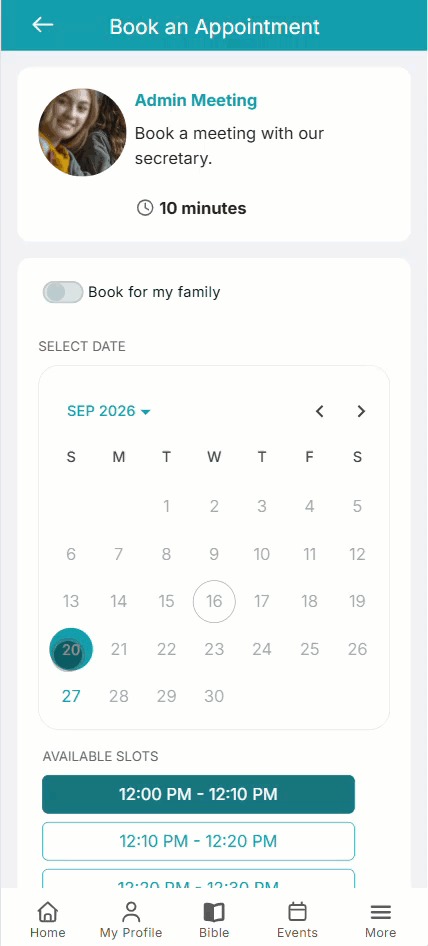Switch to the Events tab
This screenshot has width=428, height=946.
(x=298, y=920)
